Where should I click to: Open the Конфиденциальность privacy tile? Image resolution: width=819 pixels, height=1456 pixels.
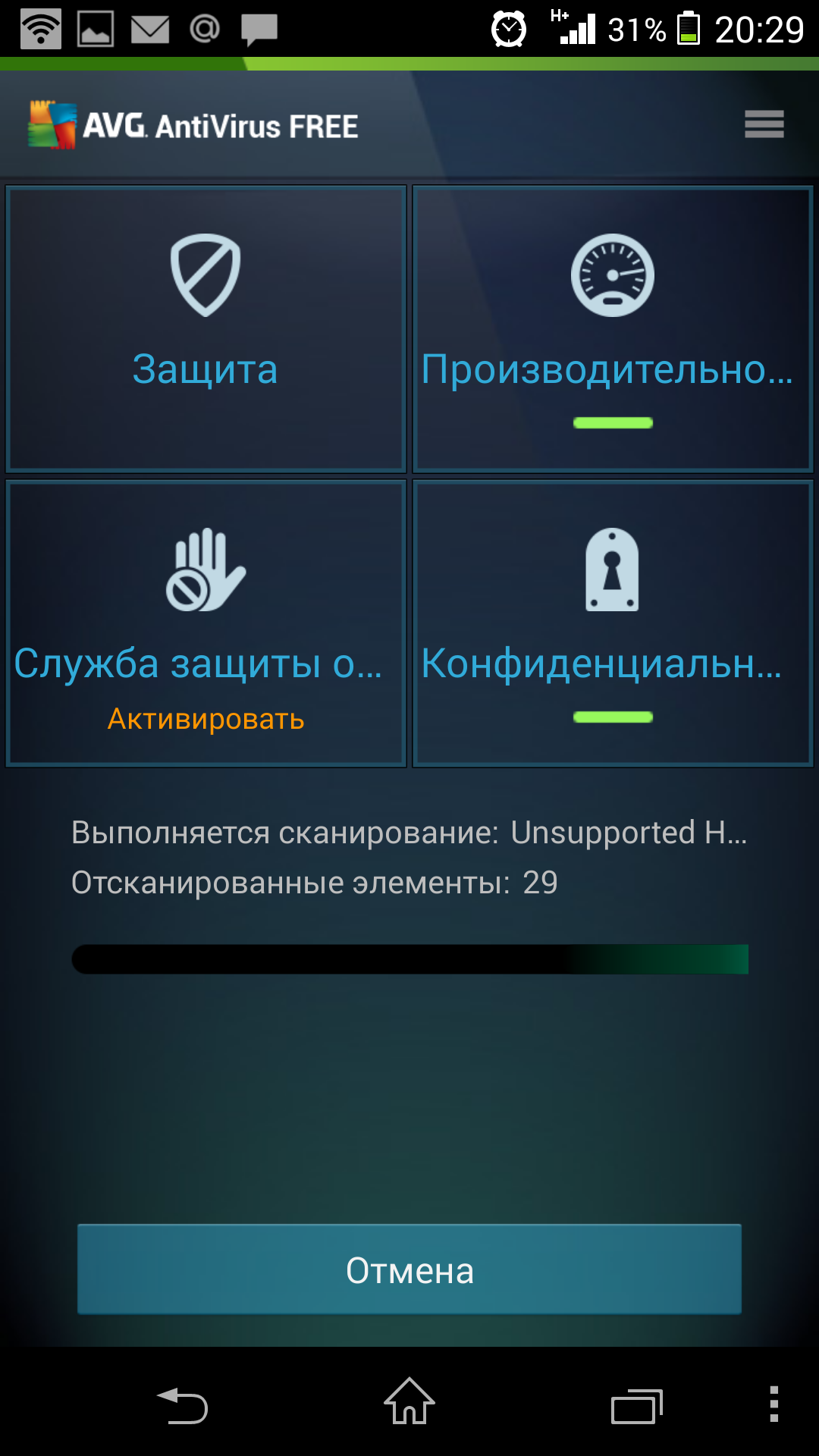613,623
